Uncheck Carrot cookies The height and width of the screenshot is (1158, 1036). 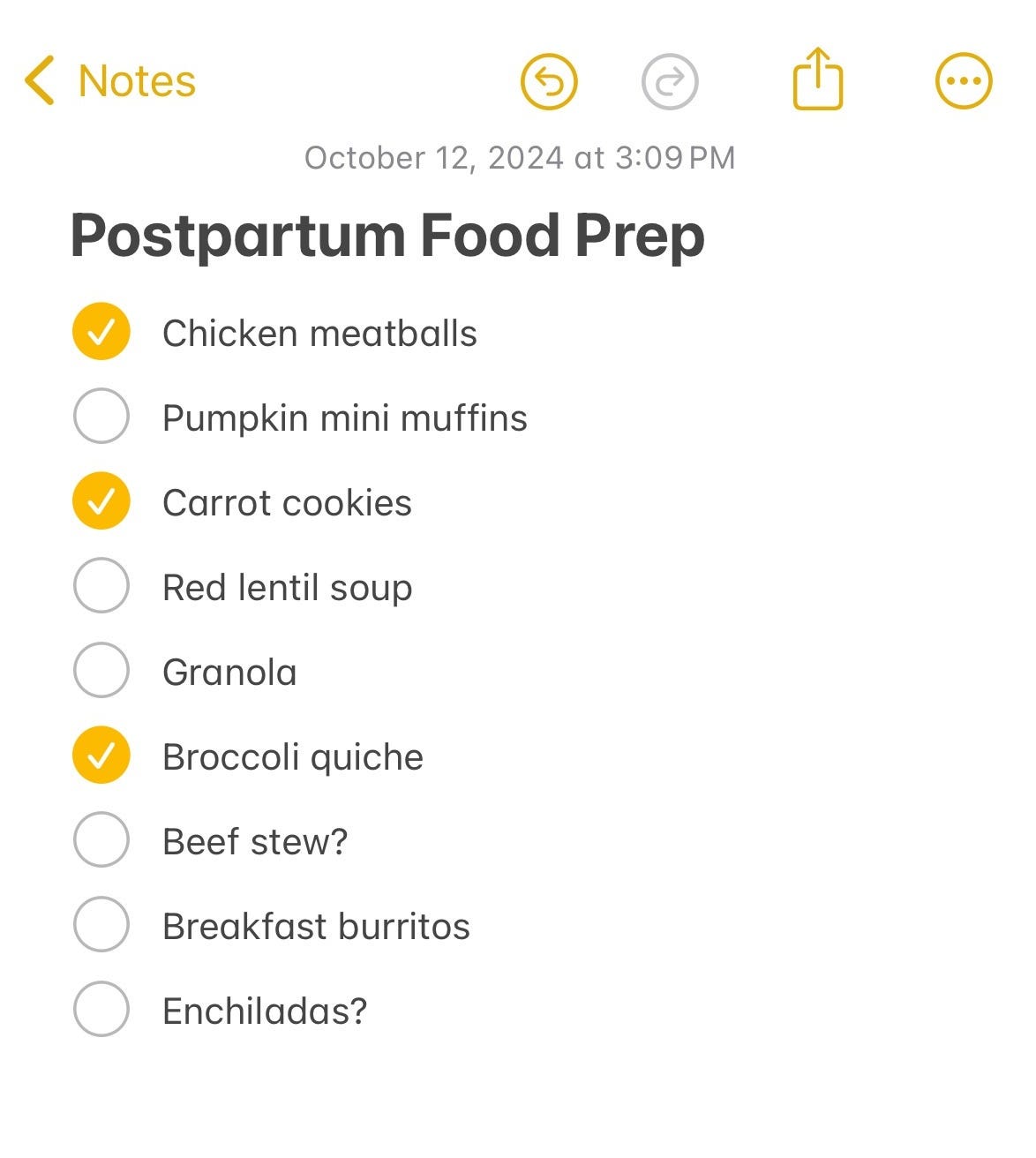(101, 501)
